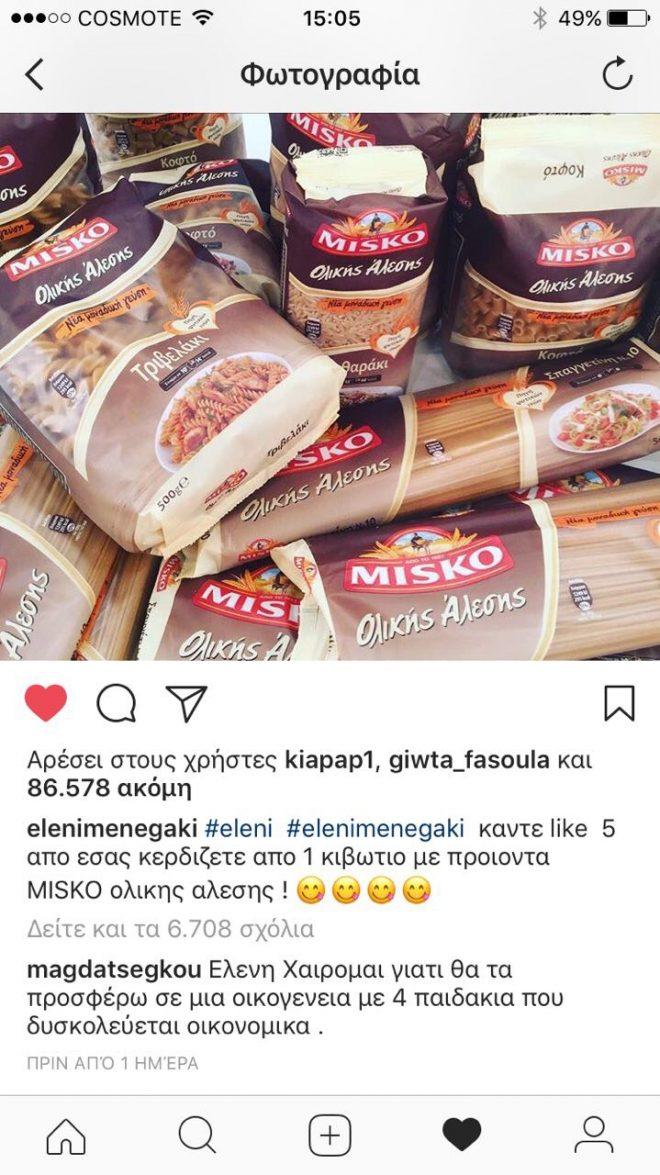Switch to the Search tab
Screen dimensions: 660x1175
197,1135
